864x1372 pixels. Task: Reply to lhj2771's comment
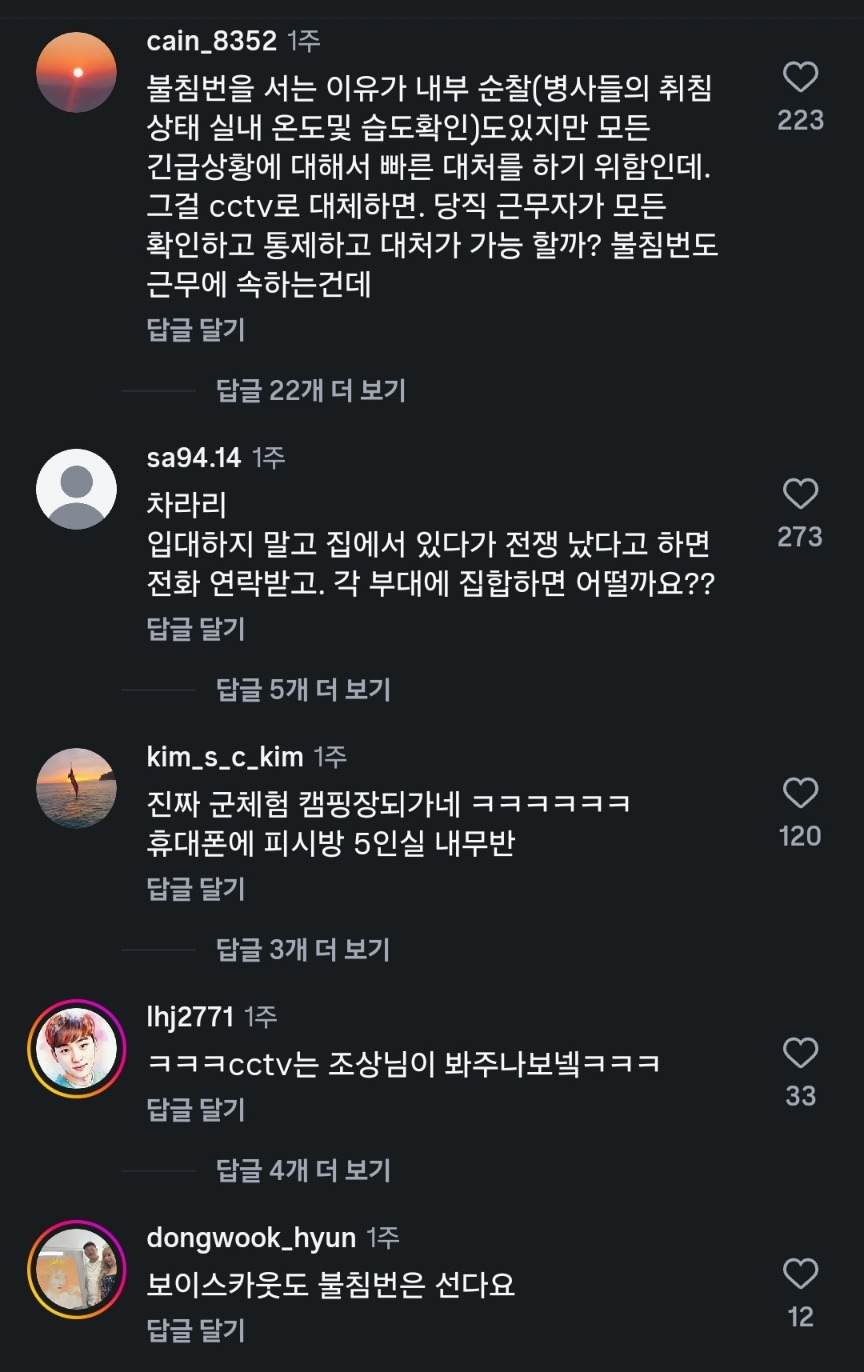coord(196,1109)
